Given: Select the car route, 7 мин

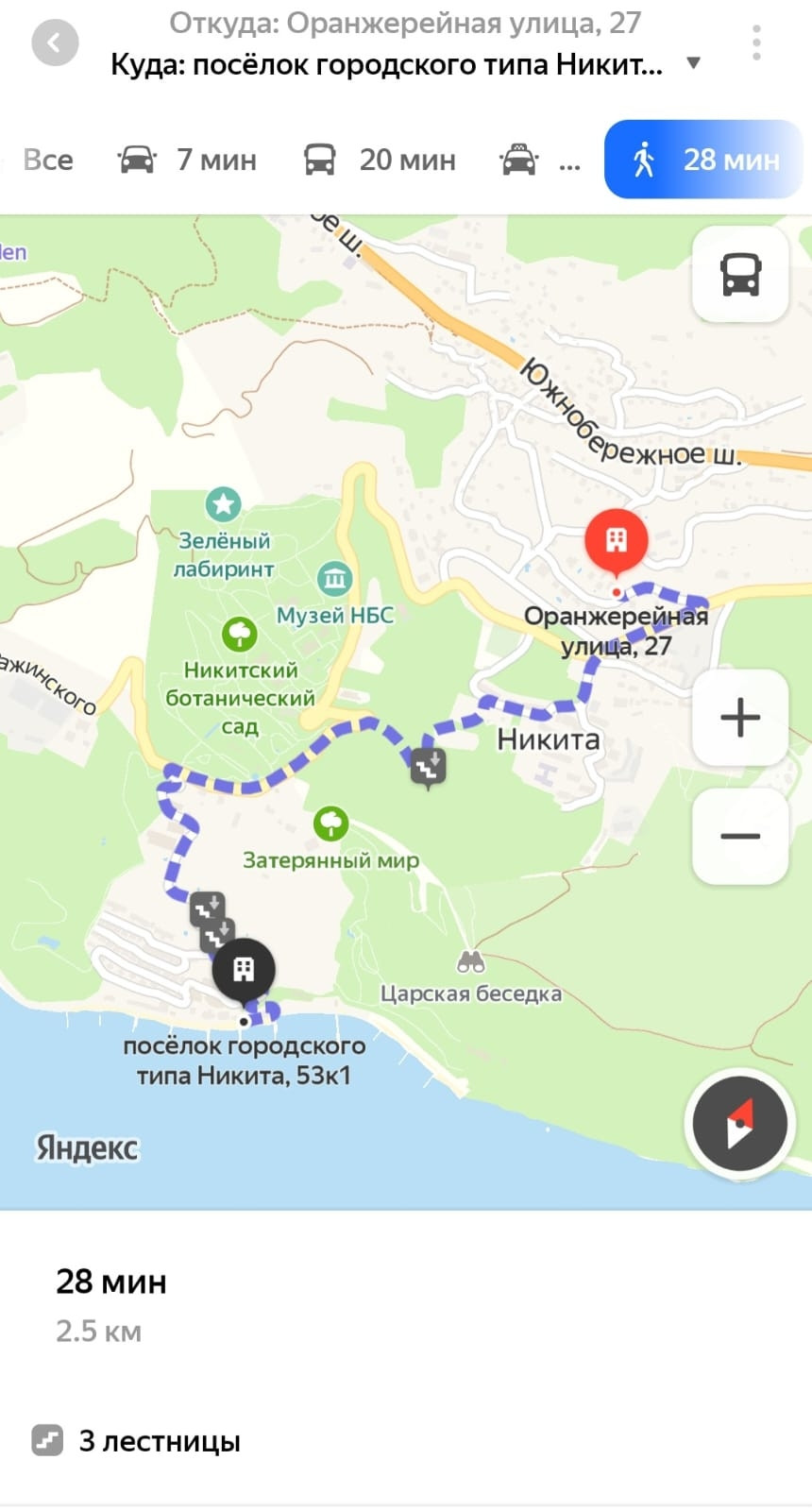Looking at the screenshot, I should click(x=188, y=160).
